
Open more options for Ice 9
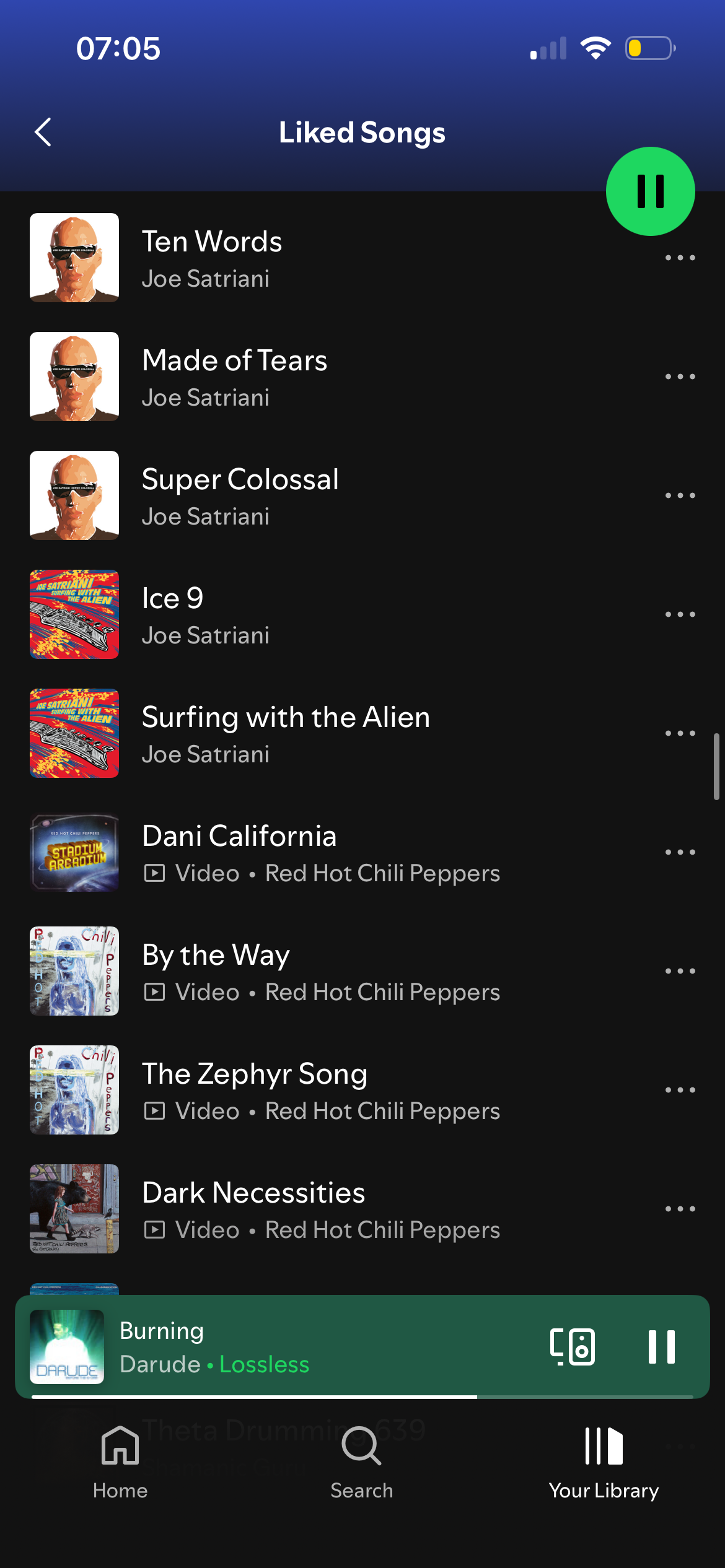pos(680,614)
